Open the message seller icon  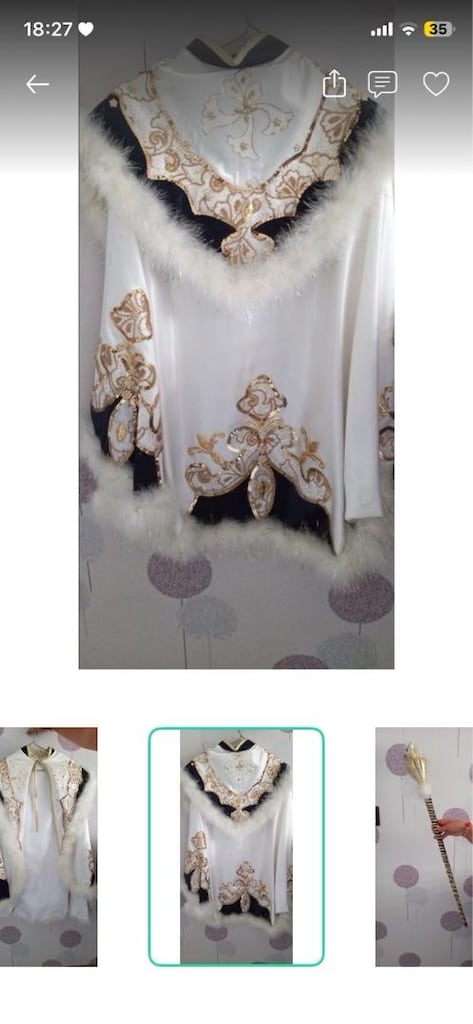coord(382,84)
